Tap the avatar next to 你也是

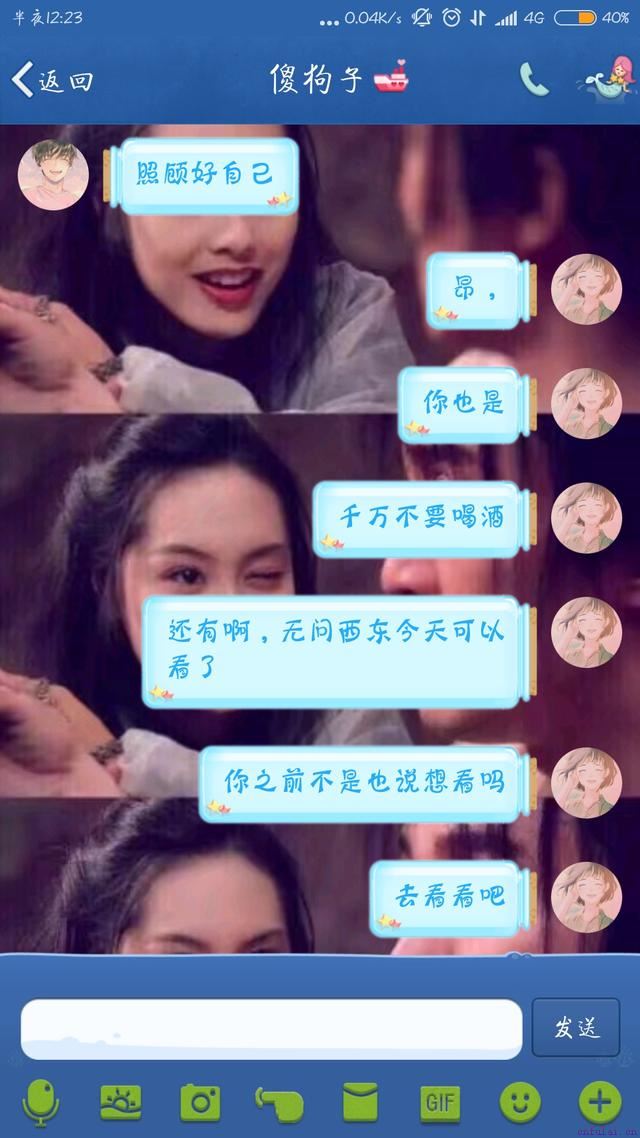587,403
